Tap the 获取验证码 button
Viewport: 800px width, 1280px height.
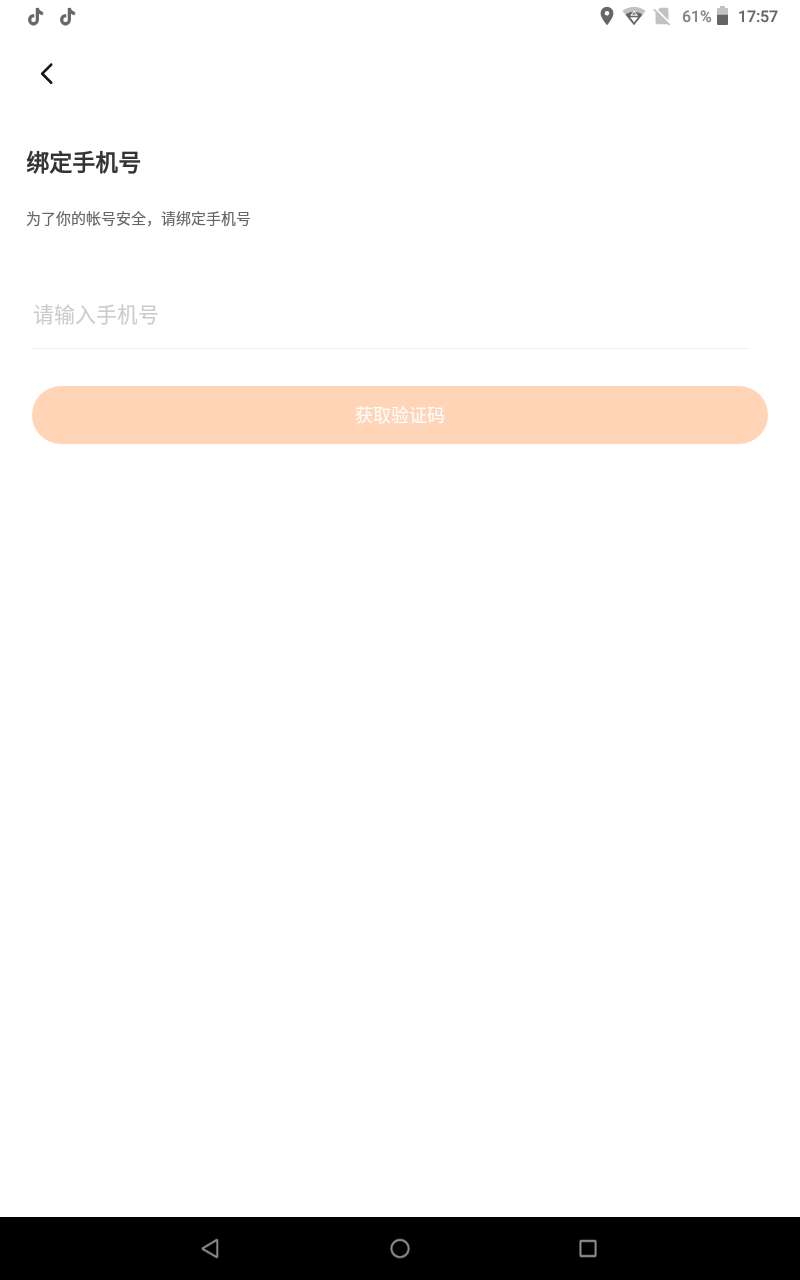point(400,415)
